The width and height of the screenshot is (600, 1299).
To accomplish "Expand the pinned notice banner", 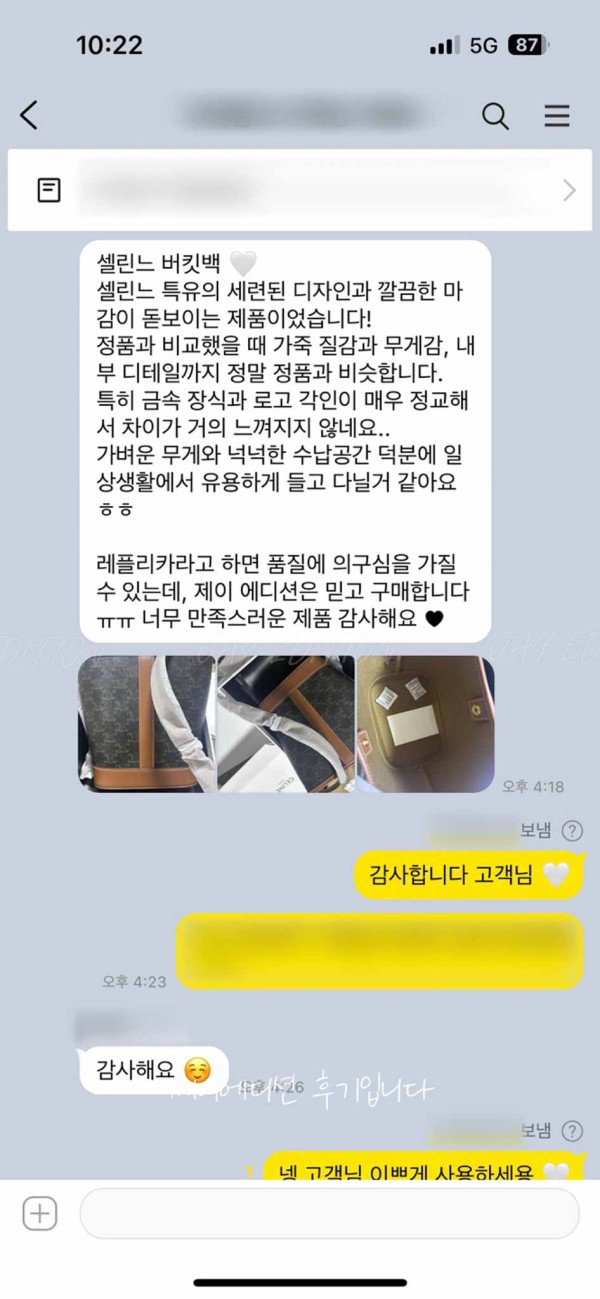I will pos(569,190).
